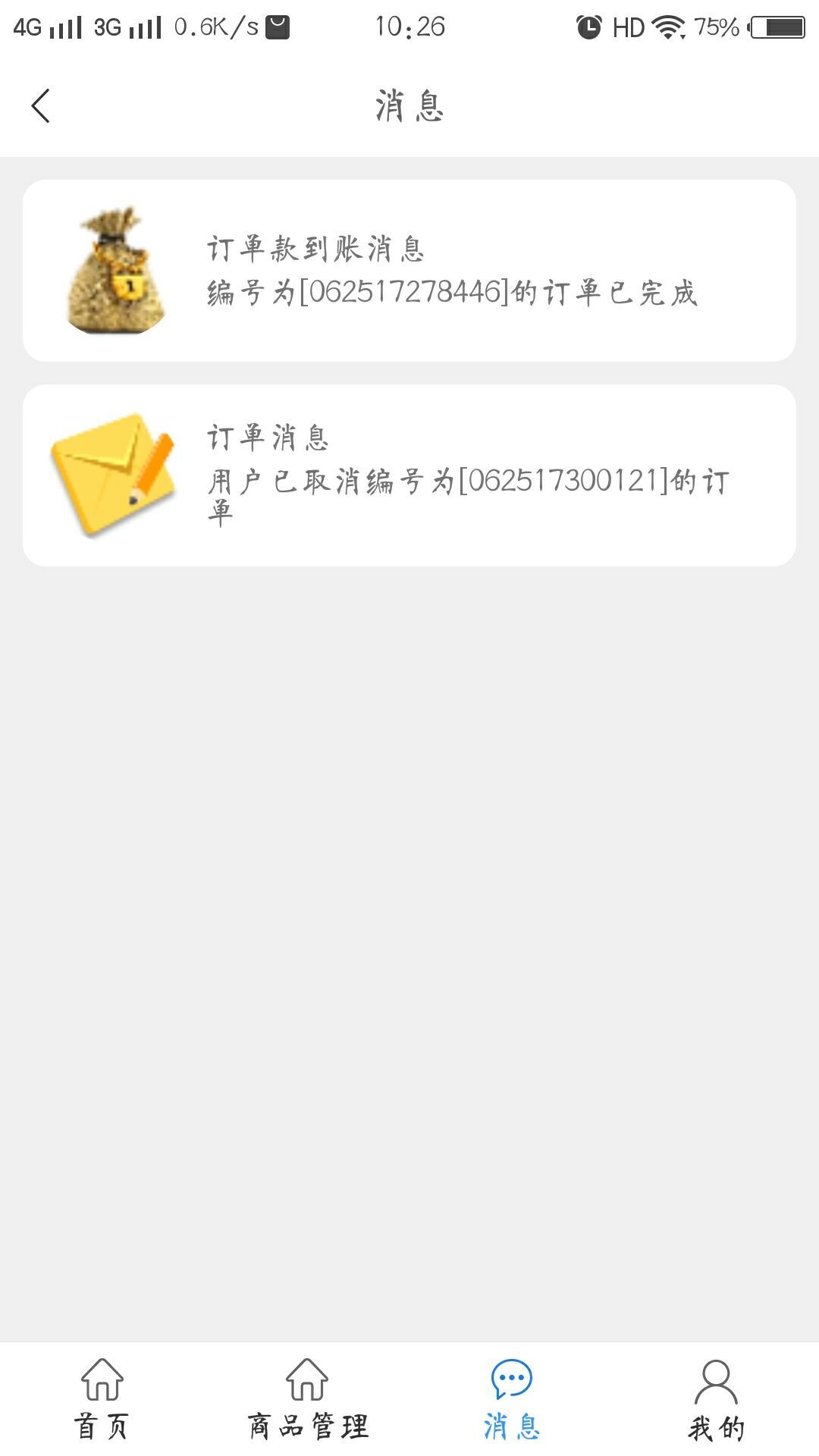Screen dimensions: 819x1456
Task: Go to the 我的 profile tab
Action: (x=716, y=1399)
